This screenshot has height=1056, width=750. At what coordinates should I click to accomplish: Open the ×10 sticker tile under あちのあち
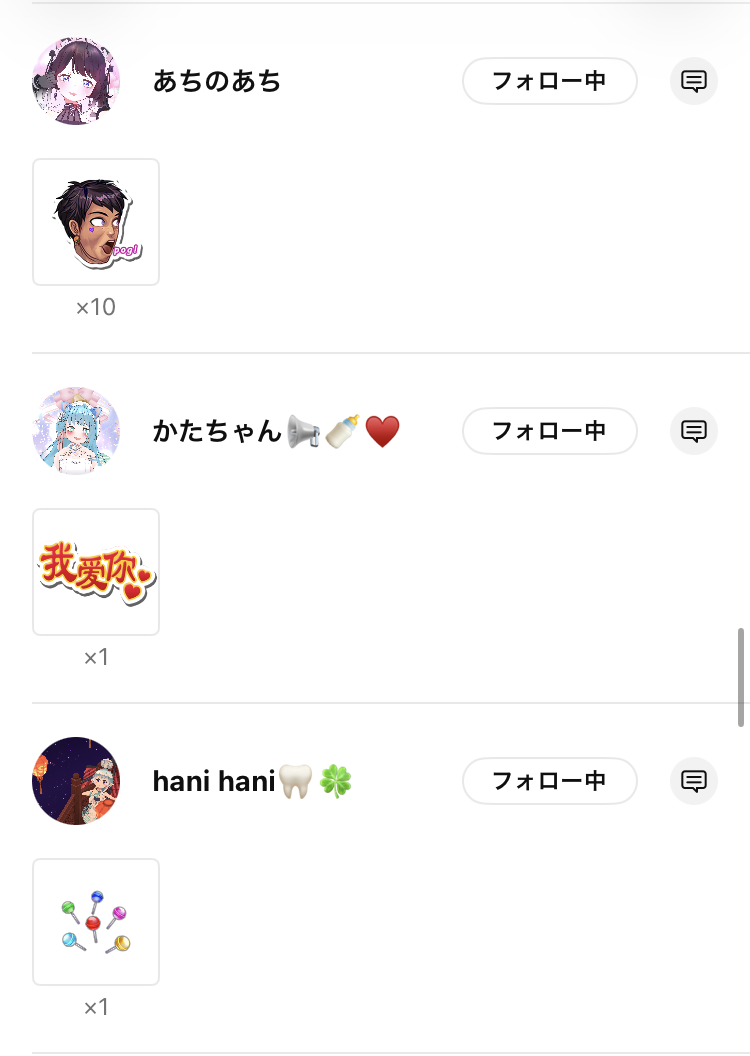point(96,222)
